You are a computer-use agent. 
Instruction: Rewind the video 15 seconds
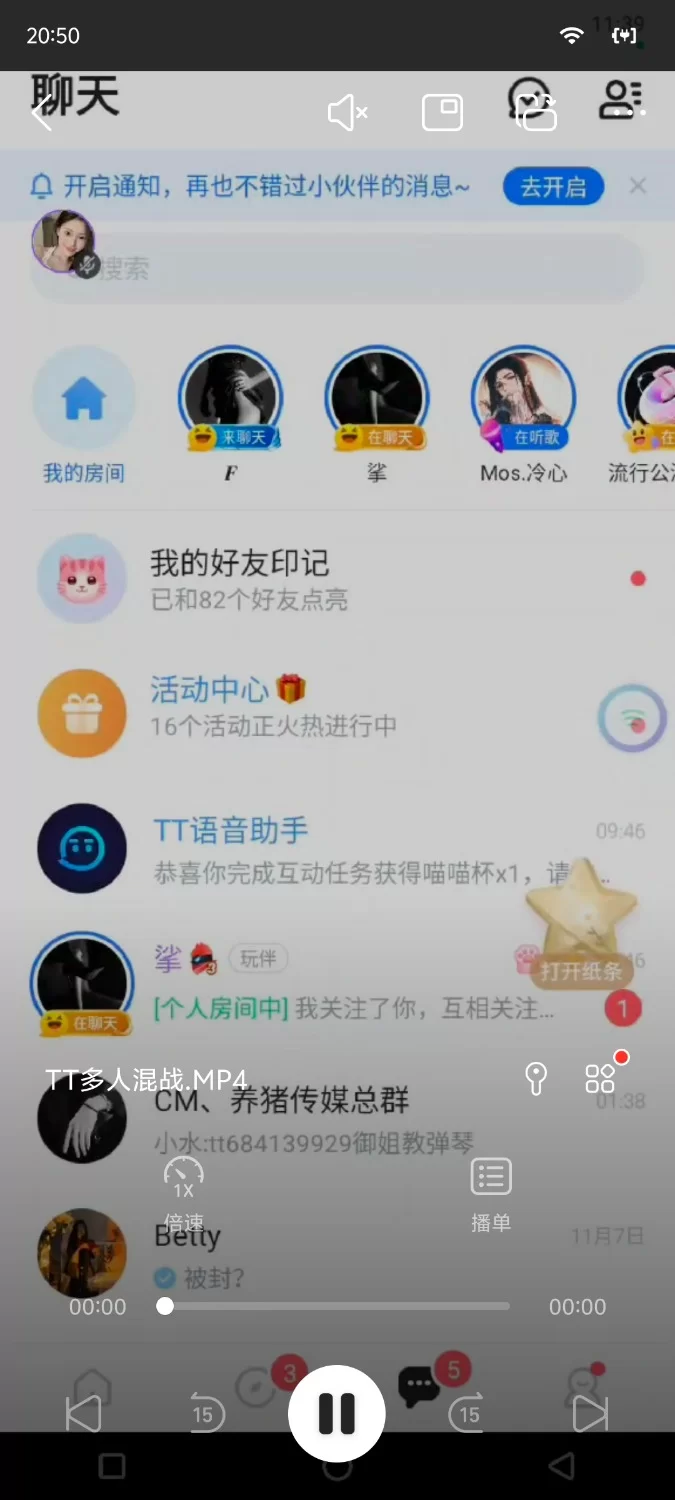coord(206,1414)
